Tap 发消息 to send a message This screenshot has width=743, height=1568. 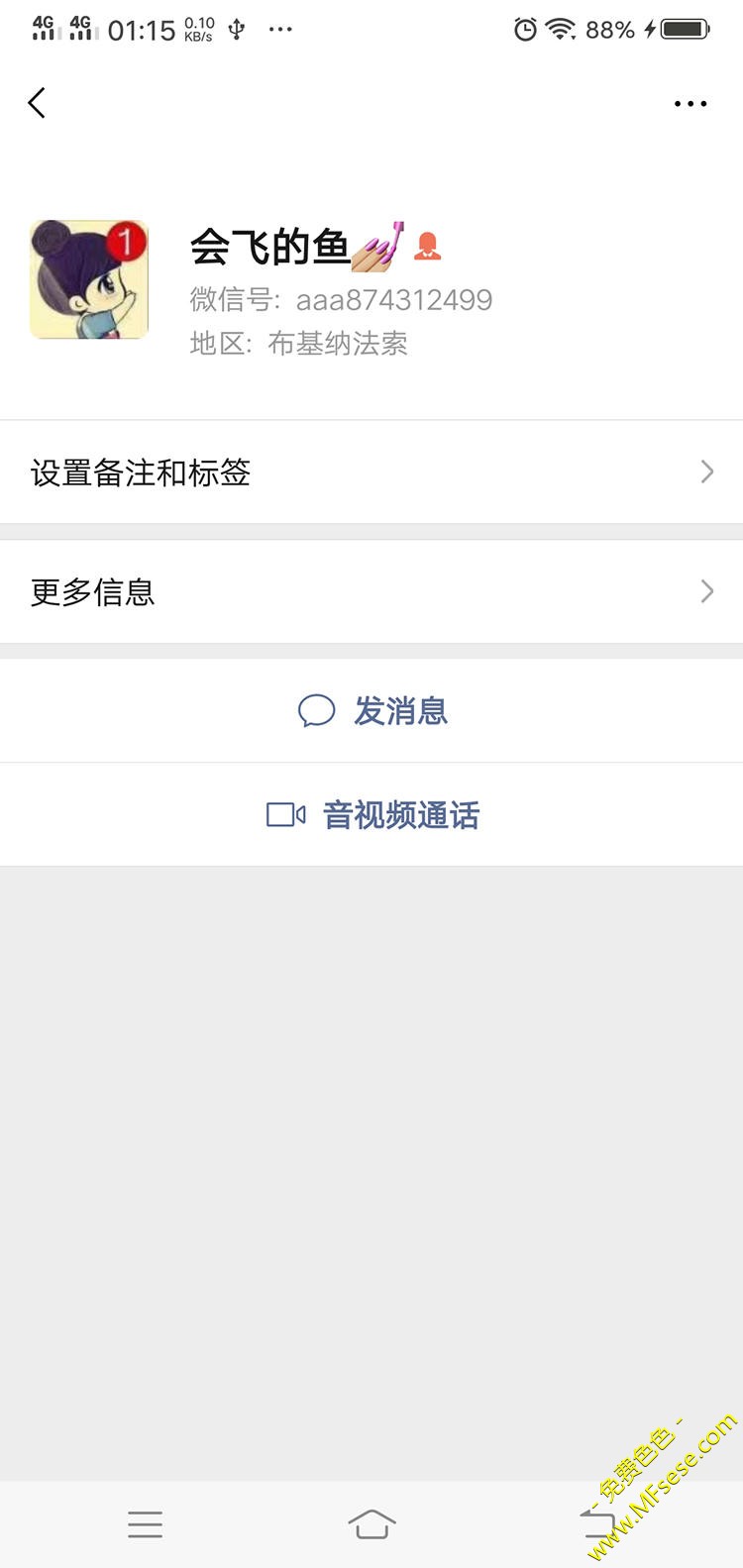coord(372,711)
